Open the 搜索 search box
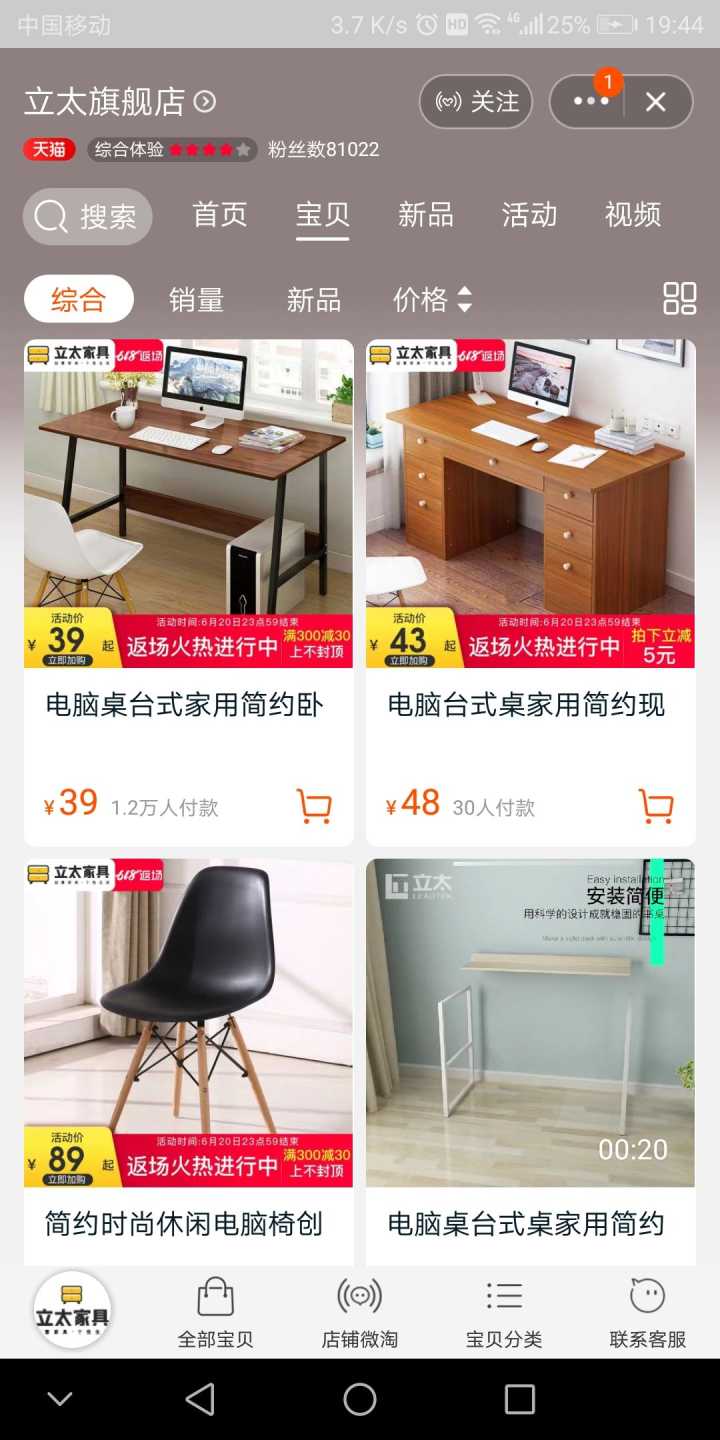 tap(88, 216)
